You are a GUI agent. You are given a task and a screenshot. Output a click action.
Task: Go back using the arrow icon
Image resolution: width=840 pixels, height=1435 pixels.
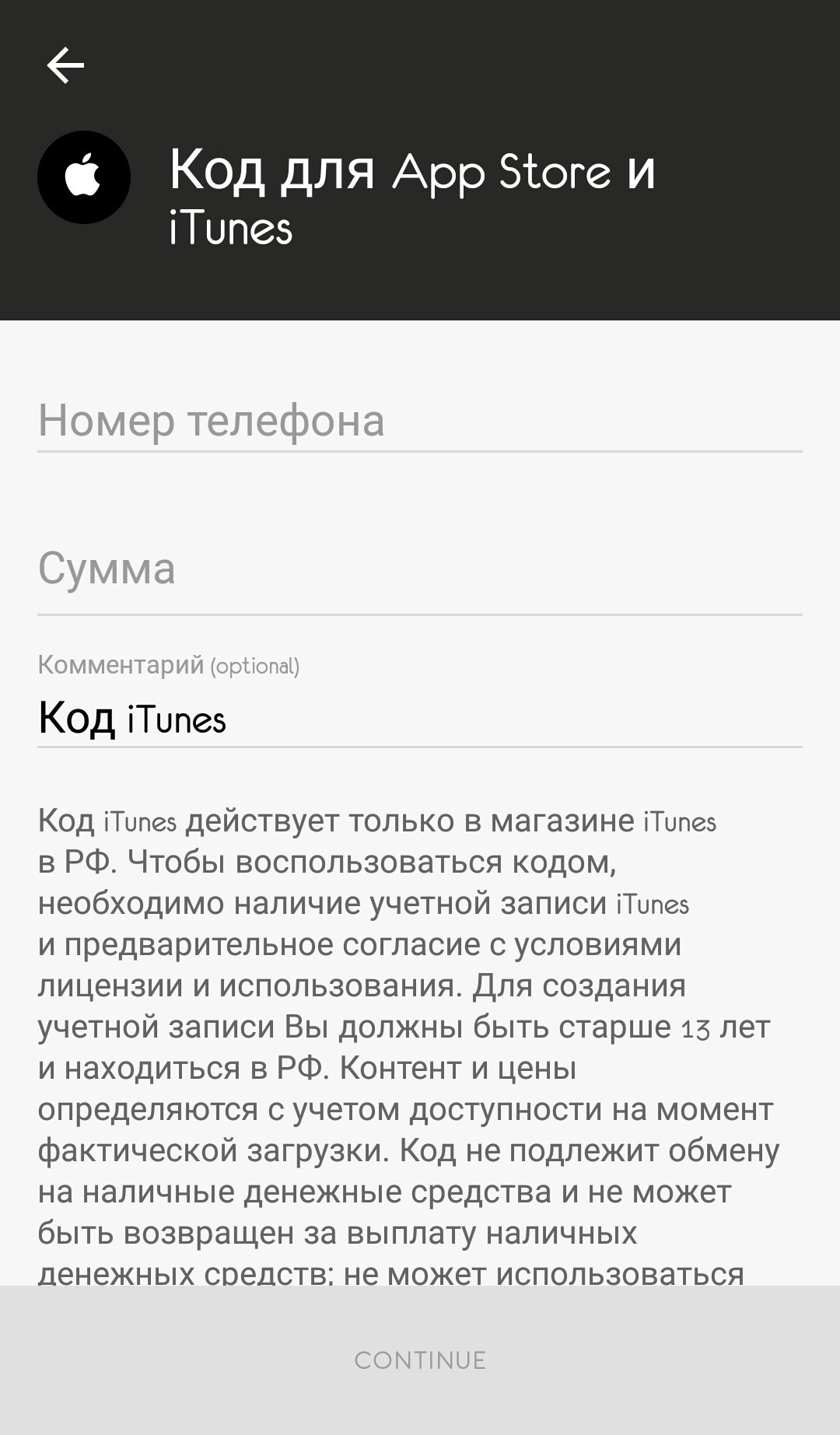[x=65, y=65]
